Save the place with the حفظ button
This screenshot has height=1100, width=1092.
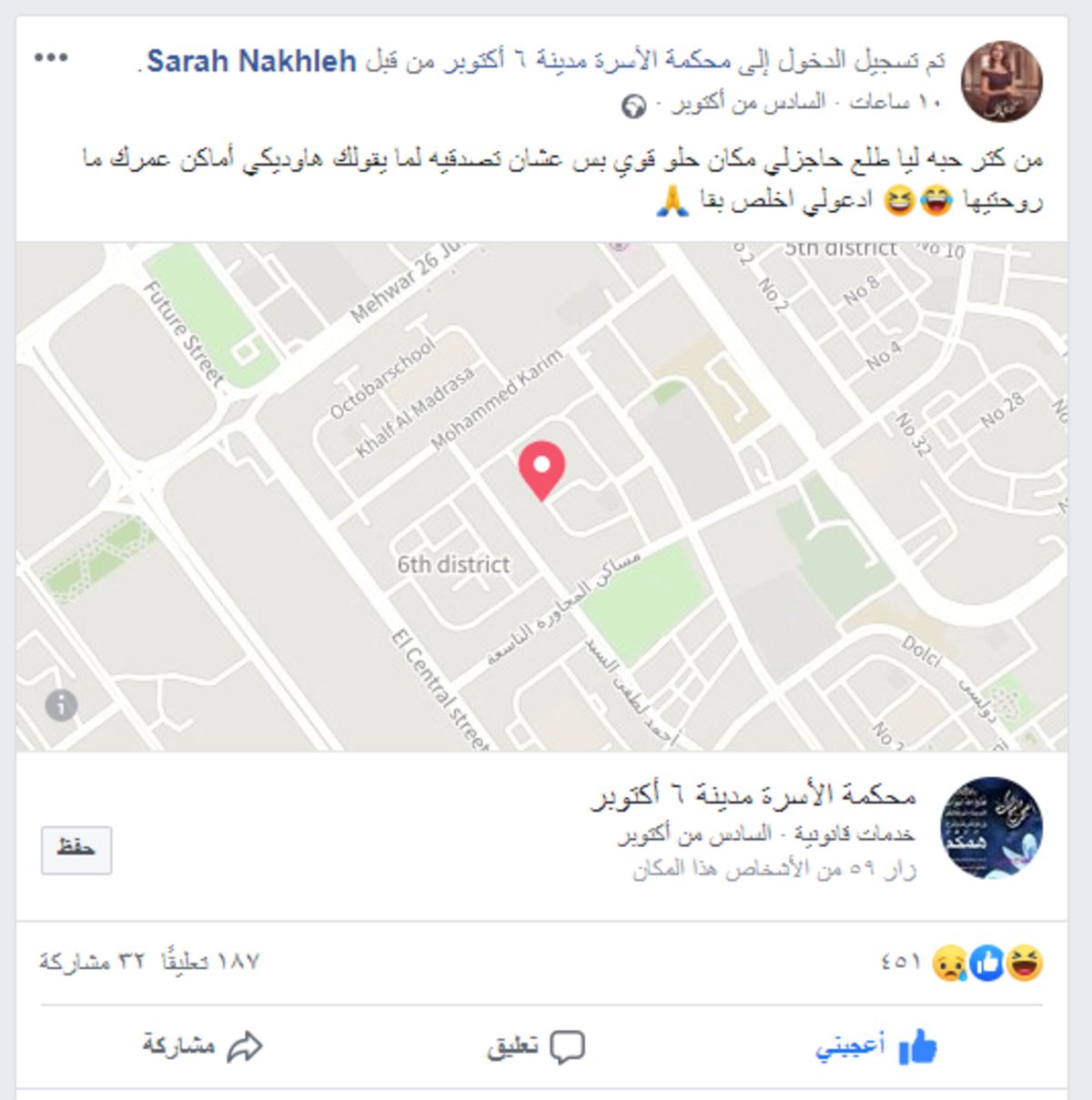click(76, 850)
